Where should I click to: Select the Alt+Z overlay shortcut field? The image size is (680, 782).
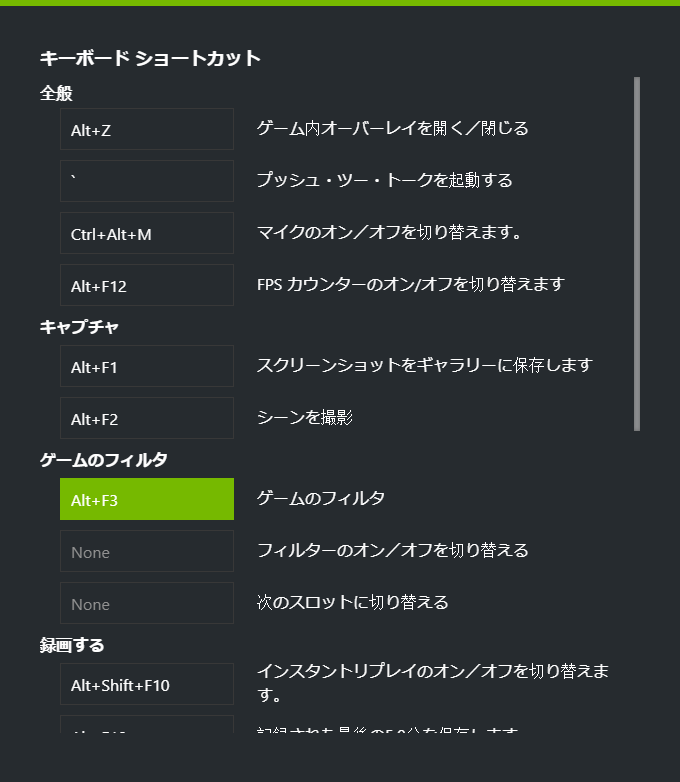click(147, 129)
